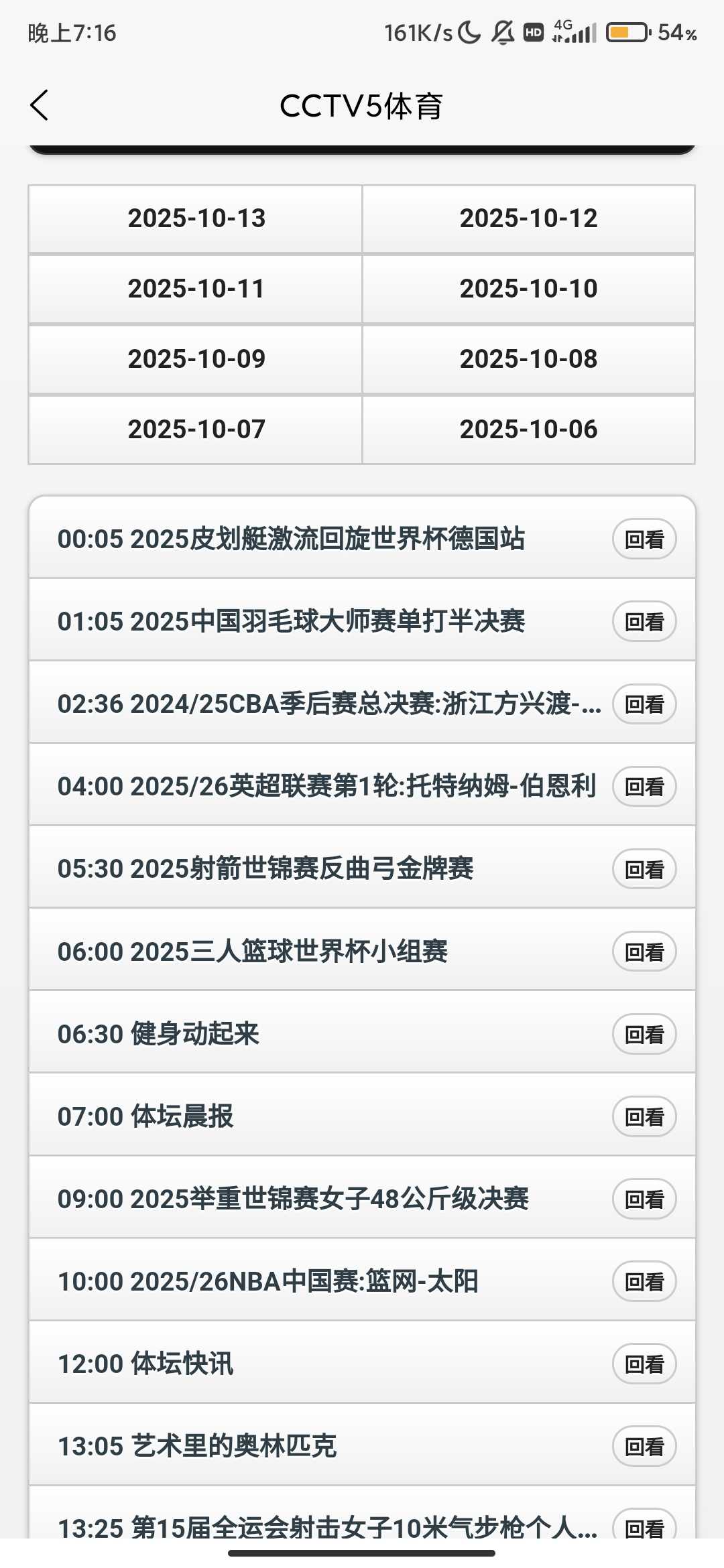Replay 10:00 NBA中国赛篮网-太阳
The width and height of the screenshot is (724, 1568).
(644, 1281)
